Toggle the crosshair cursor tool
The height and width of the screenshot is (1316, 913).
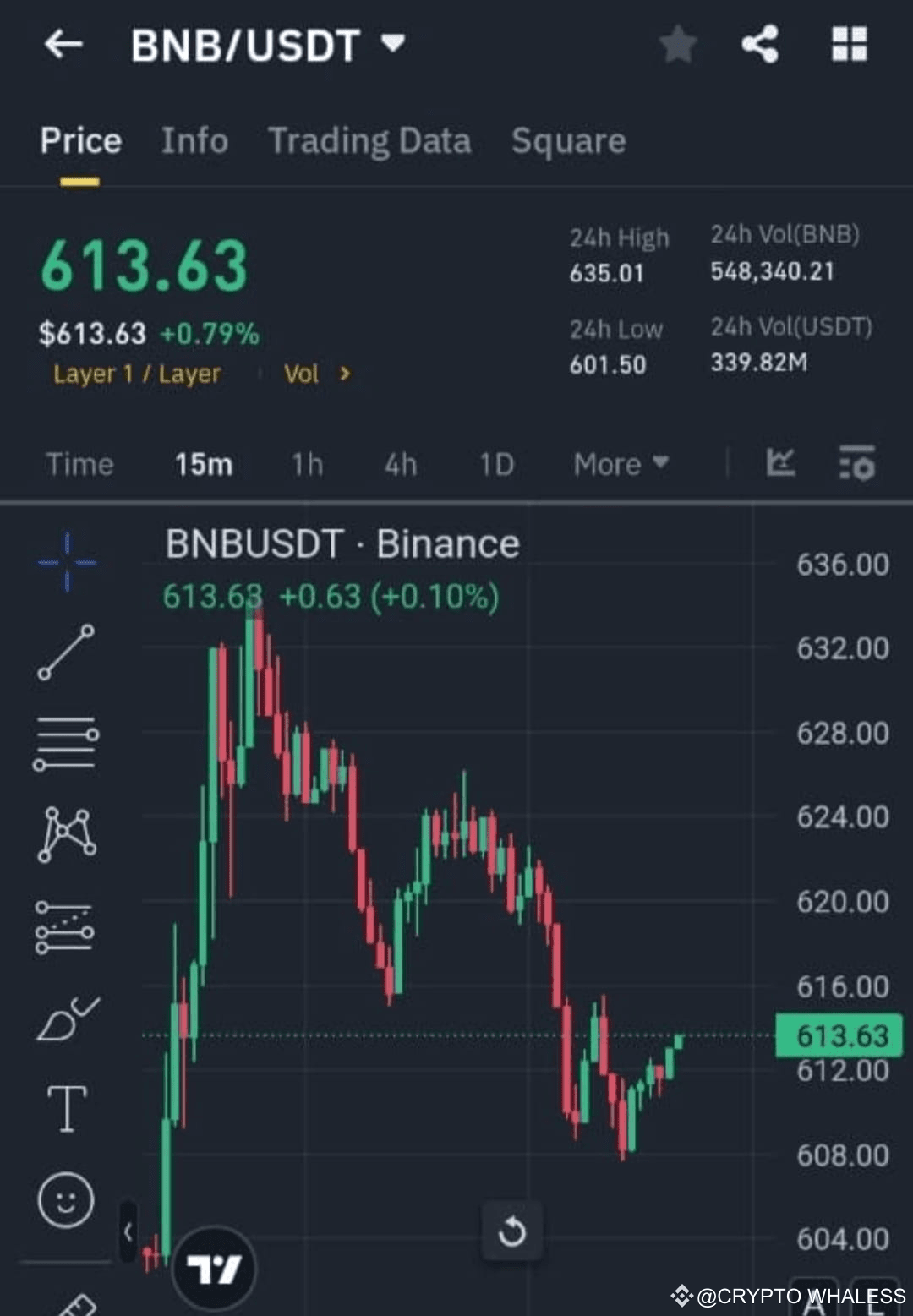66,560
